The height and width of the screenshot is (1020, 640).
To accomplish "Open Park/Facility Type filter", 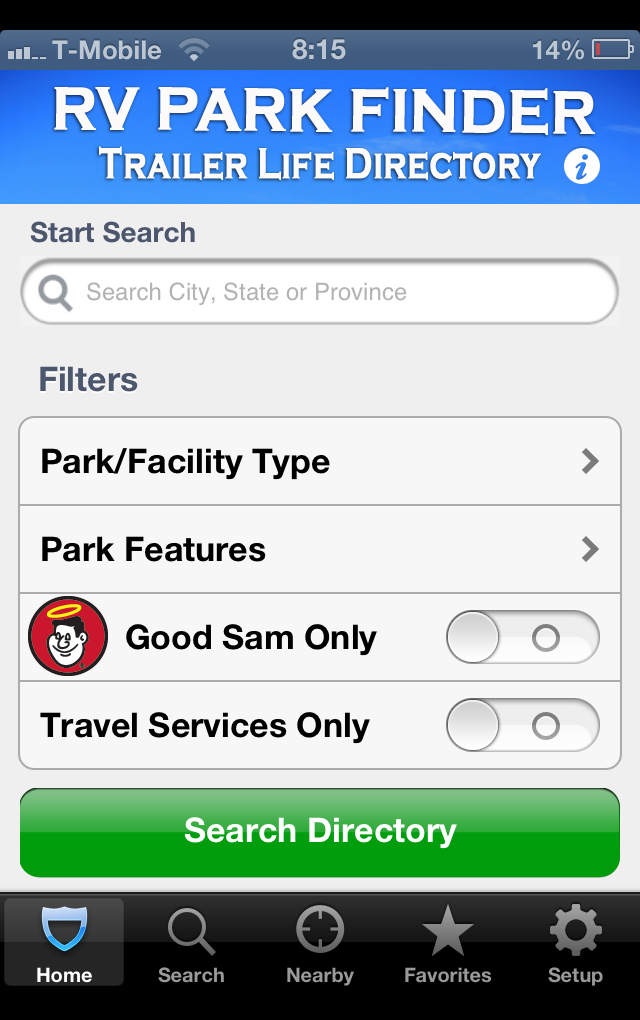I will pyautogui.click(x=320, y=461).
